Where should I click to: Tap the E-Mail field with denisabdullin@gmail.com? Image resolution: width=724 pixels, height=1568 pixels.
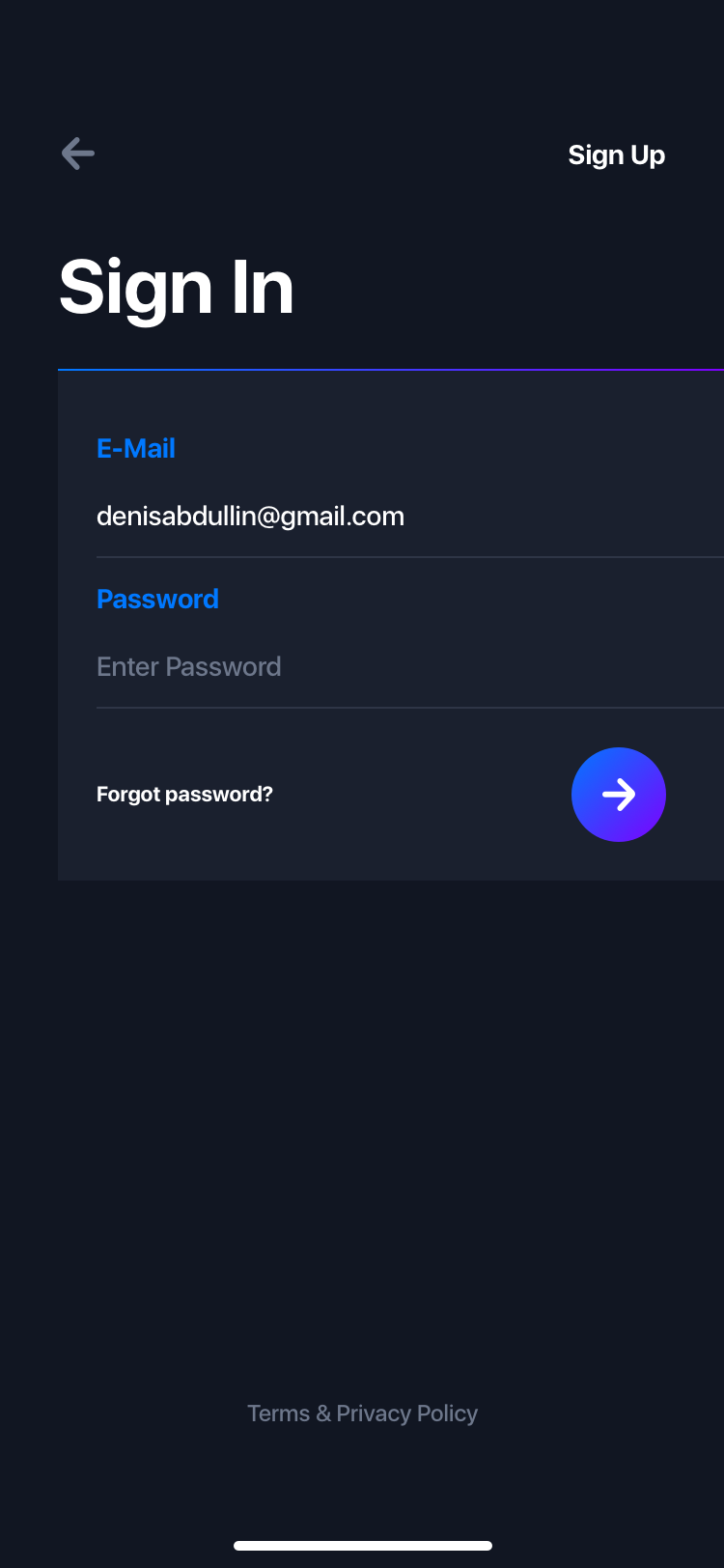[410, 516]
